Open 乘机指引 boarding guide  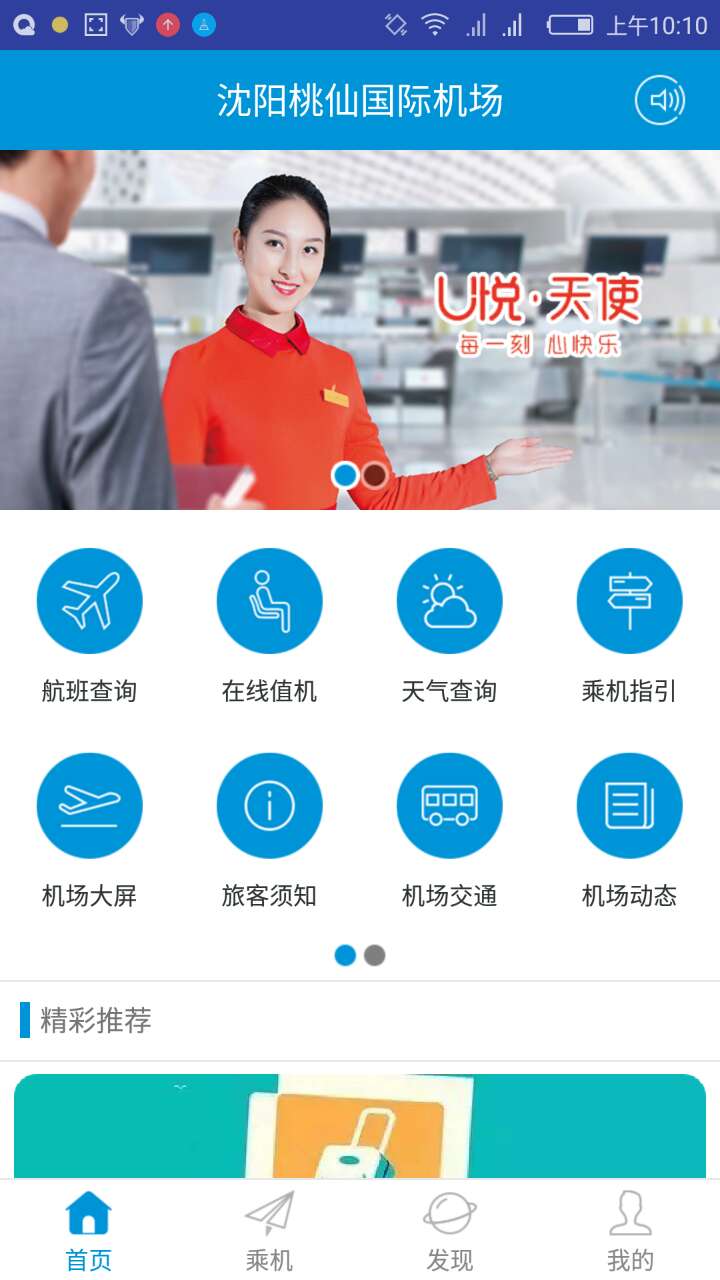[630, 602]
